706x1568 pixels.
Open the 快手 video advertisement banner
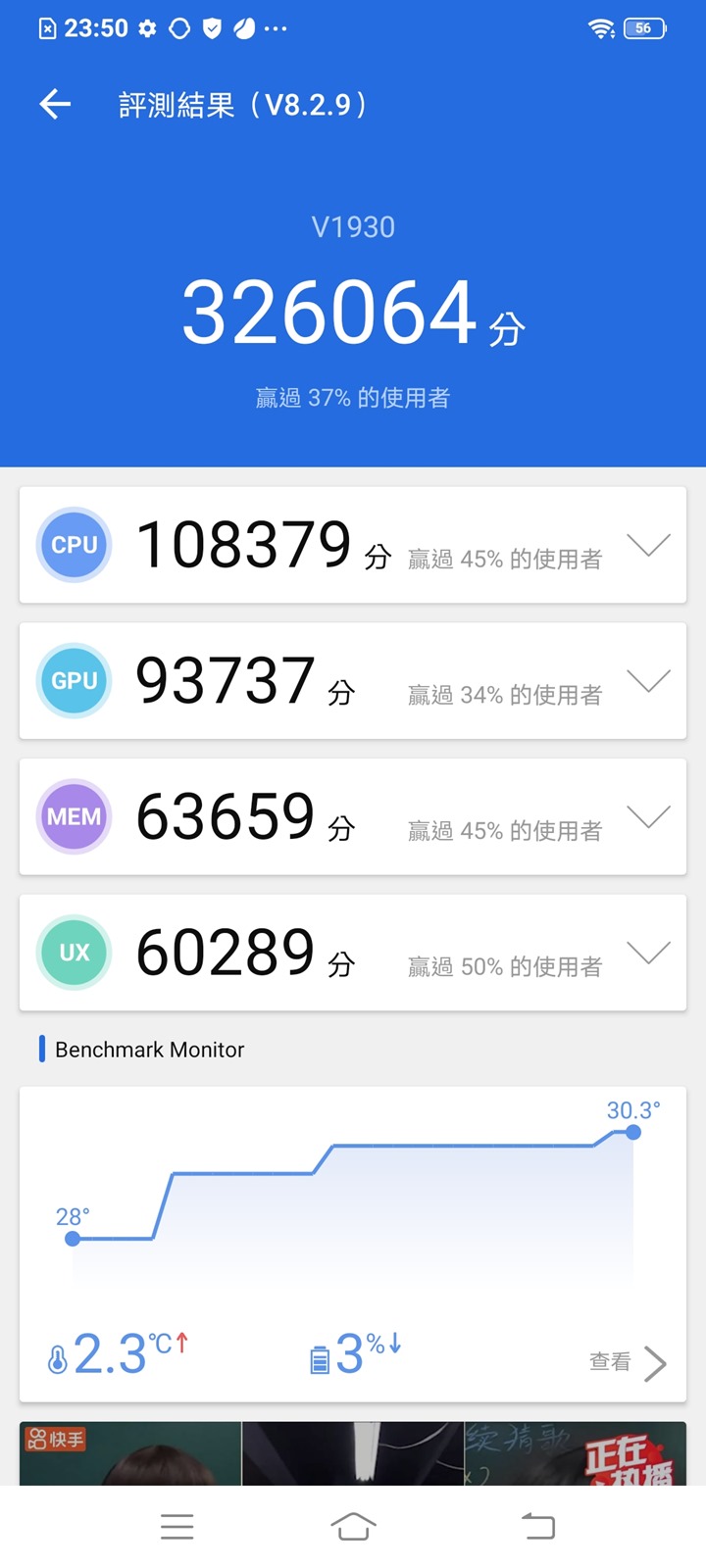(x=353, y=1453)
